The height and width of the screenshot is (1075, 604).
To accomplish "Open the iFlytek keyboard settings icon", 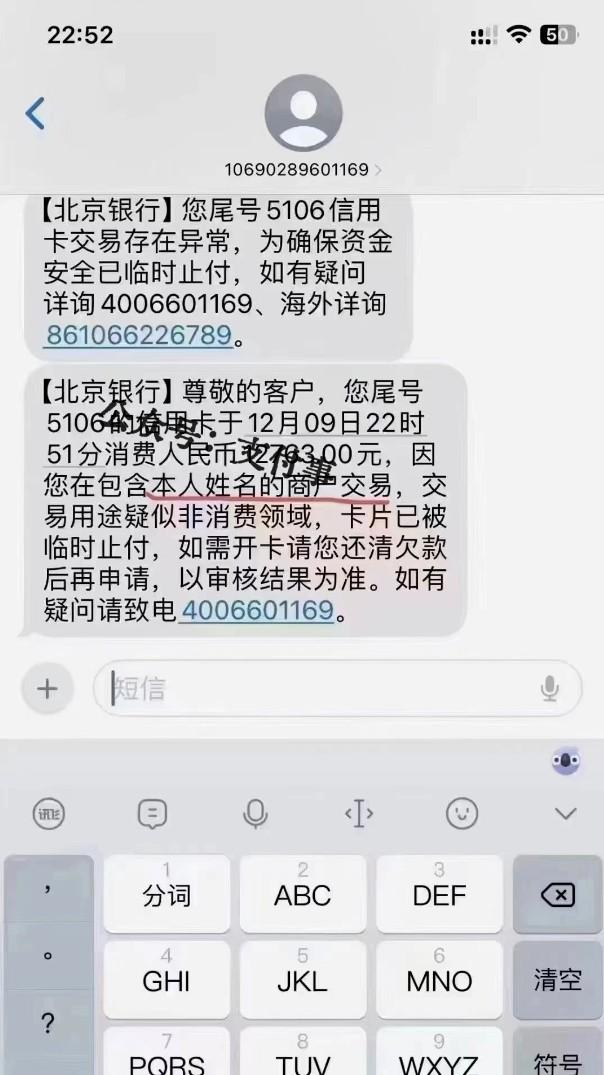I will (48, 814).
